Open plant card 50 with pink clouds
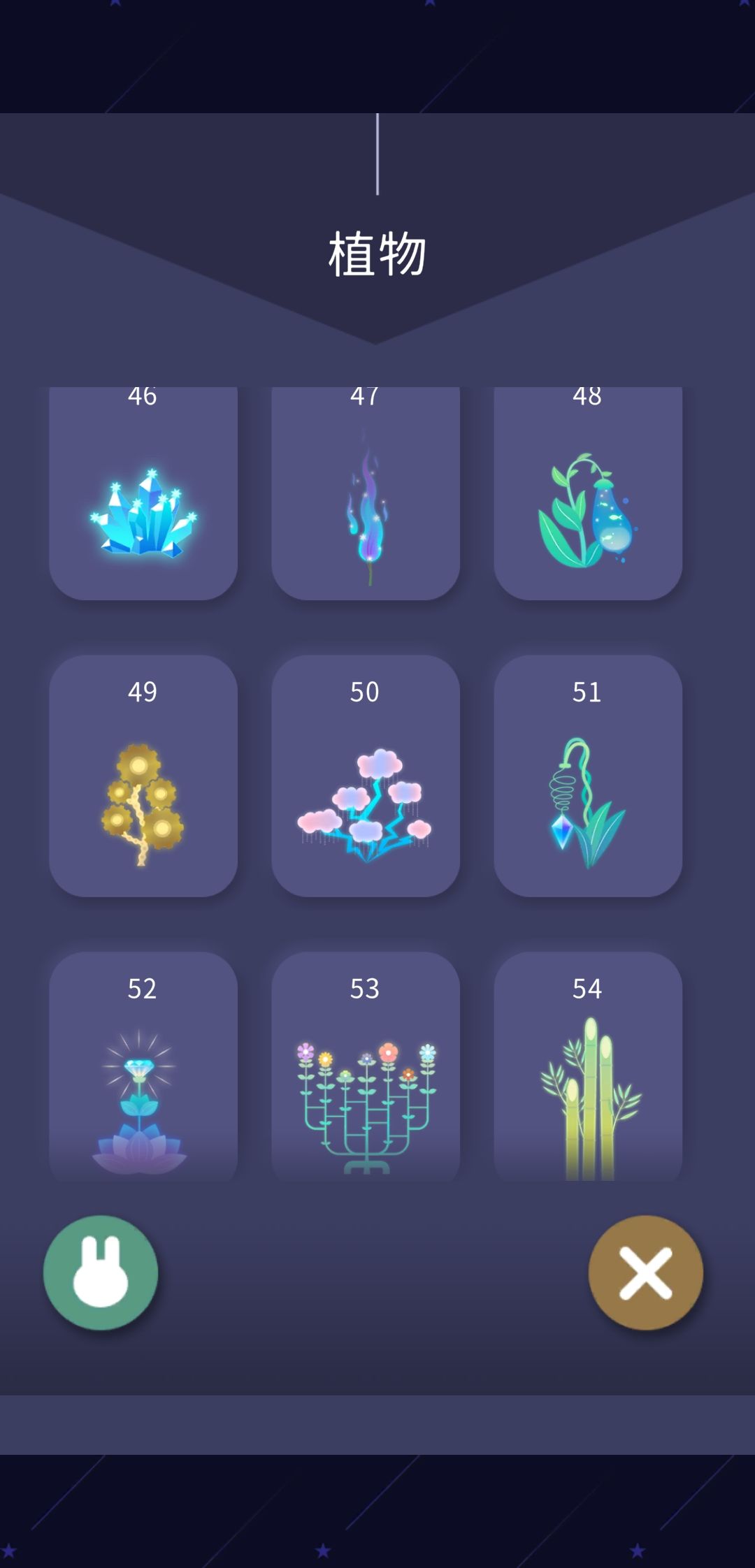This screenshot has height=1568, width=755. 366,776
